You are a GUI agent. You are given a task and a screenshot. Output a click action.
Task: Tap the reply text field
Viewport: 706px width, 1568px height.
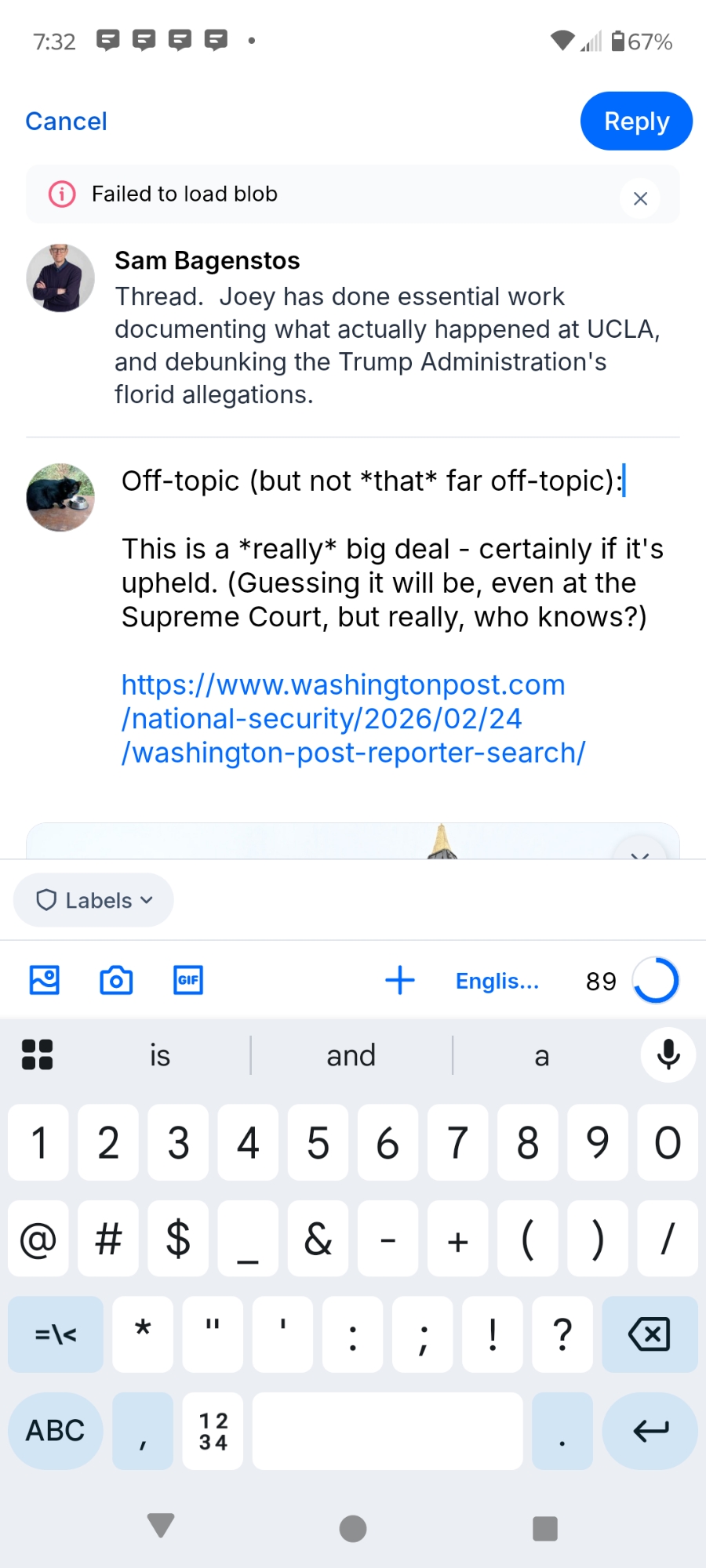[392, 582]
